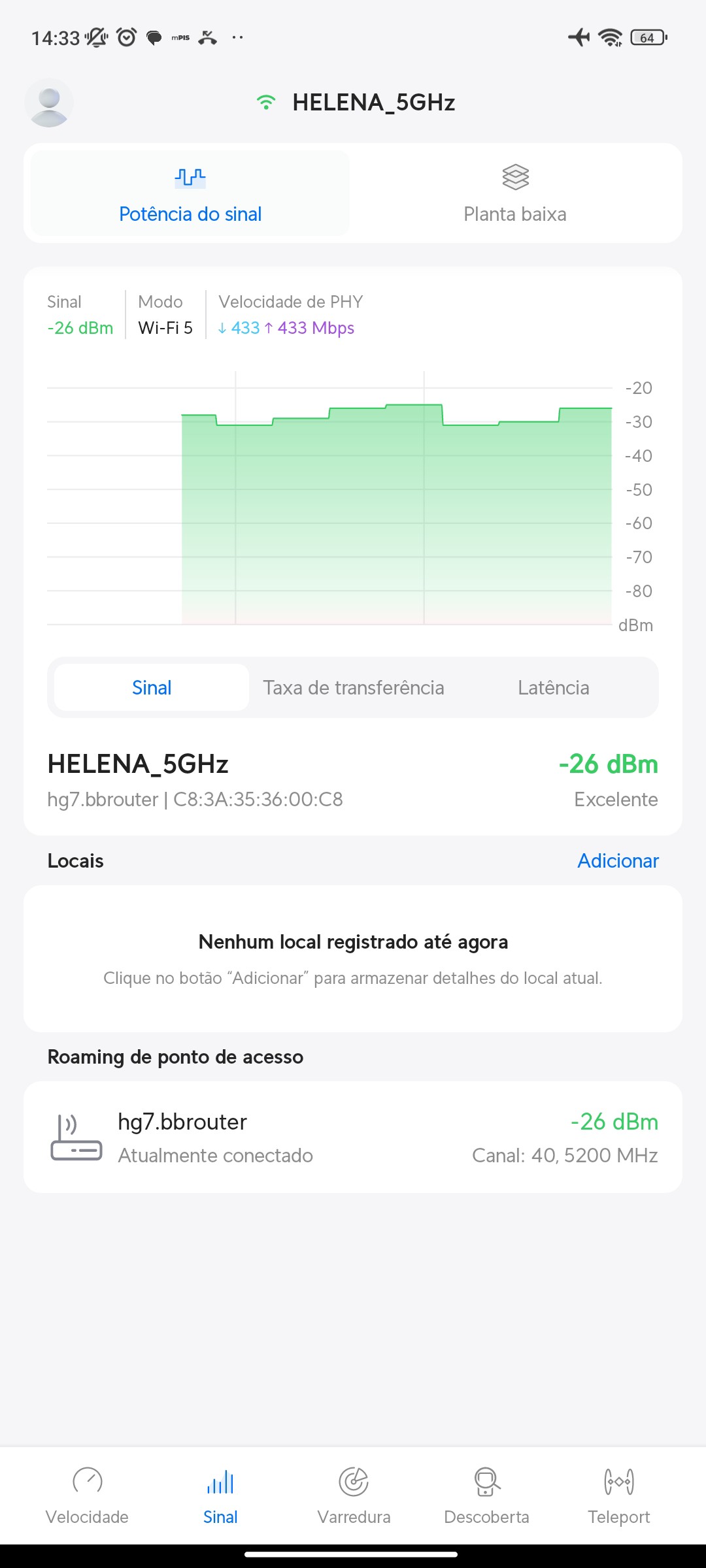The height and width of the screenshot is (1568, 706).
Task: Open the Varredura tab
Action: point(354,1495)
